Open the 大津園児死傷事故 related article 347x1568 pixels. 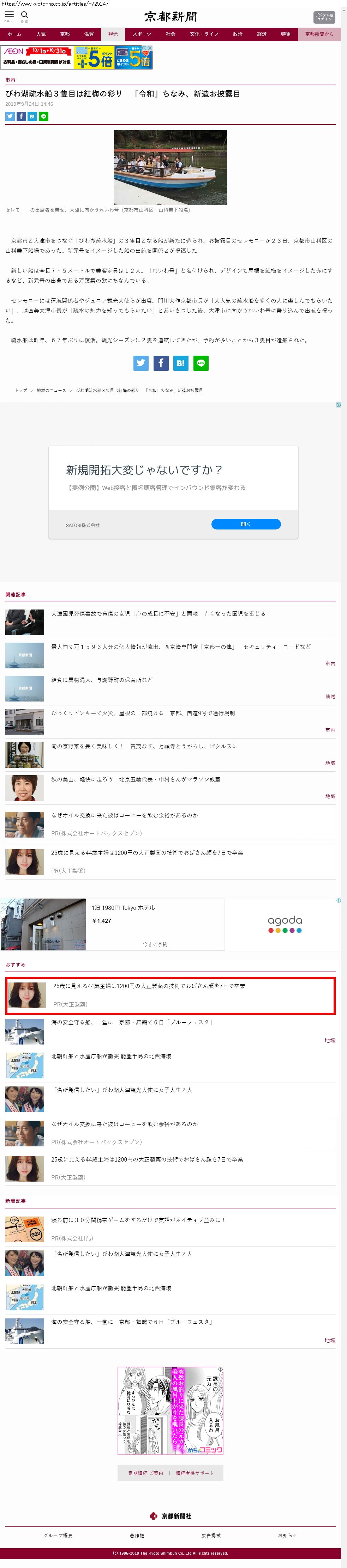[158, 614]
